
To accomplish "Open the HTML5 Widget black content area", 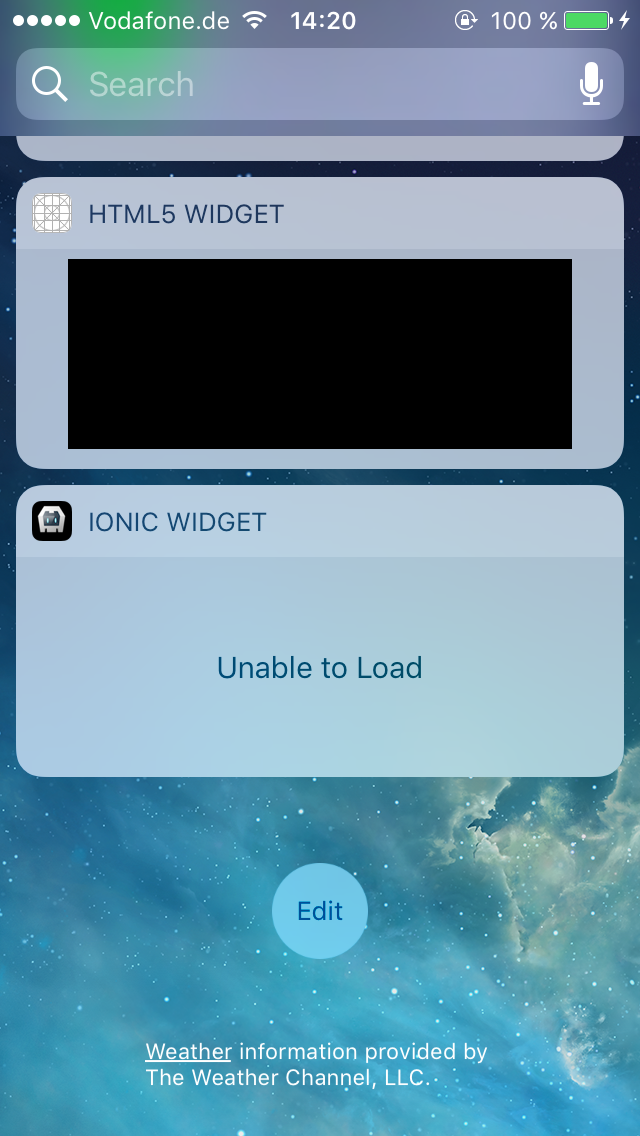I will click(x=320, y=354).
